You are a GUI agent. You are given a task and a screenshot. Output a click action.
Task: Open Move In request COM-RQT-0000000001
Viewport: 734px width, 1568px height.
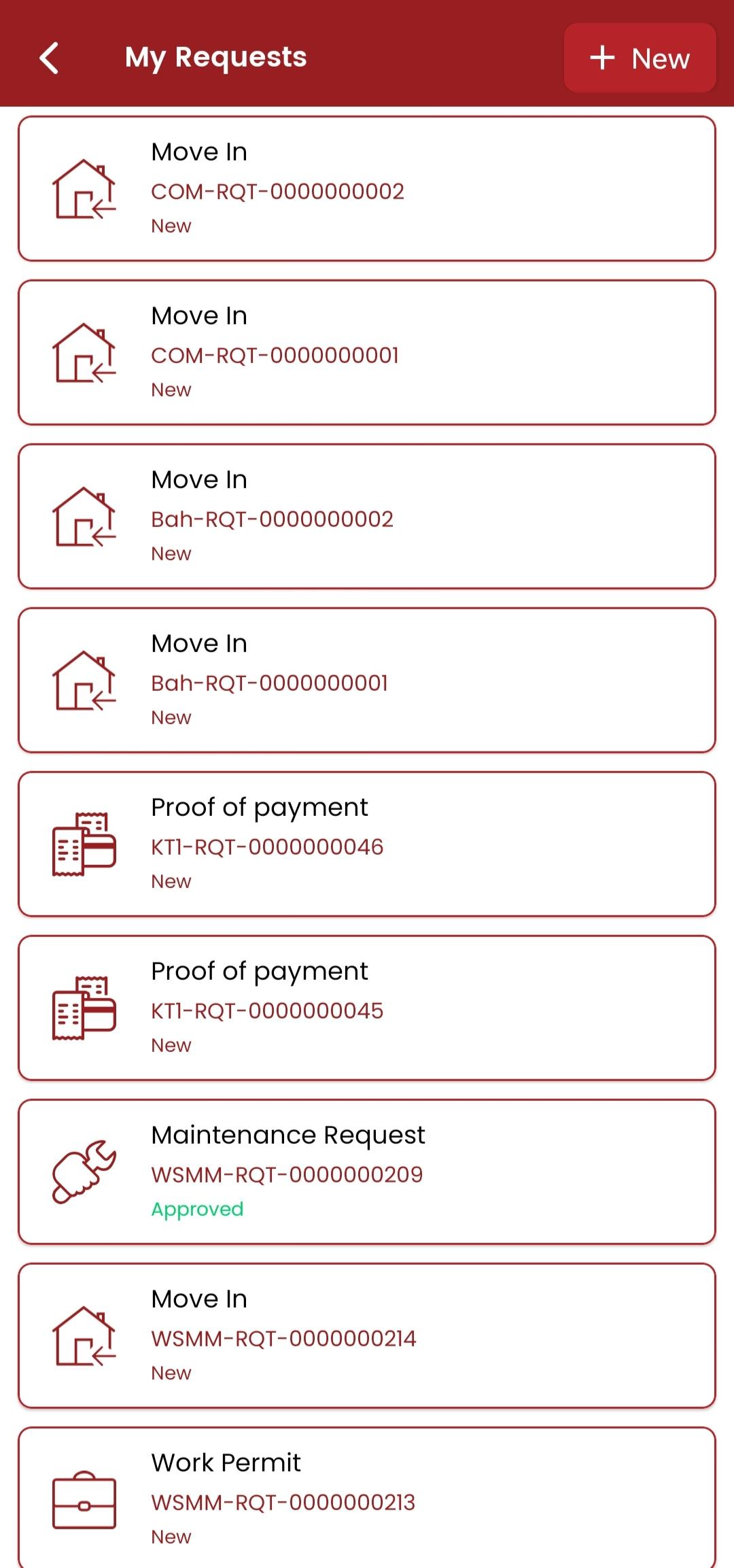pos(367,353)
